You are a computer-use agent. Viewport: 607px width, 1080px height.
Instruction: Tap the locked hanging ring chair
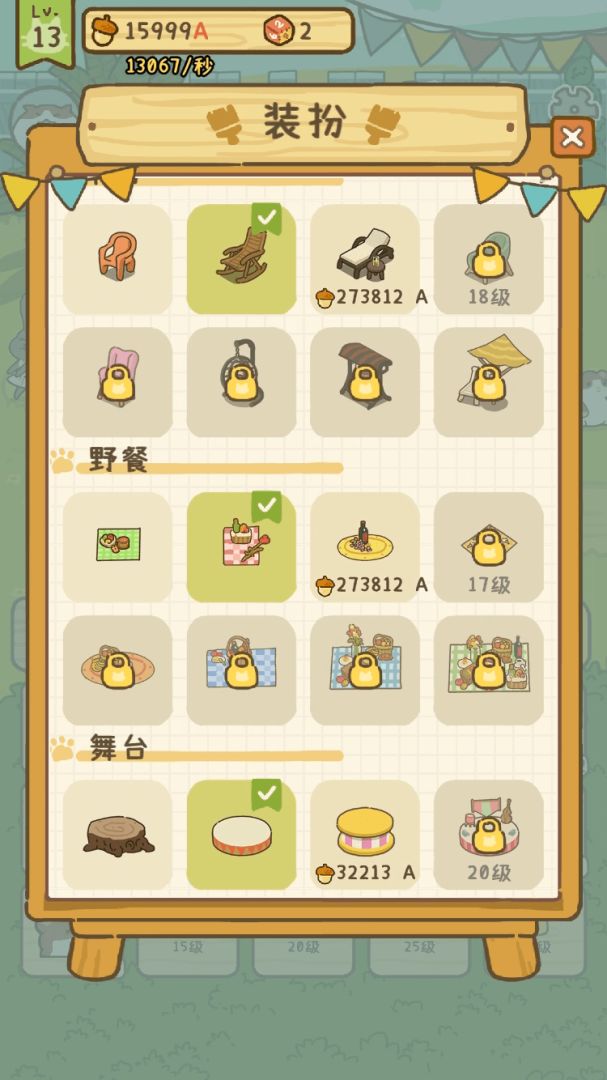tap(241, 382)
